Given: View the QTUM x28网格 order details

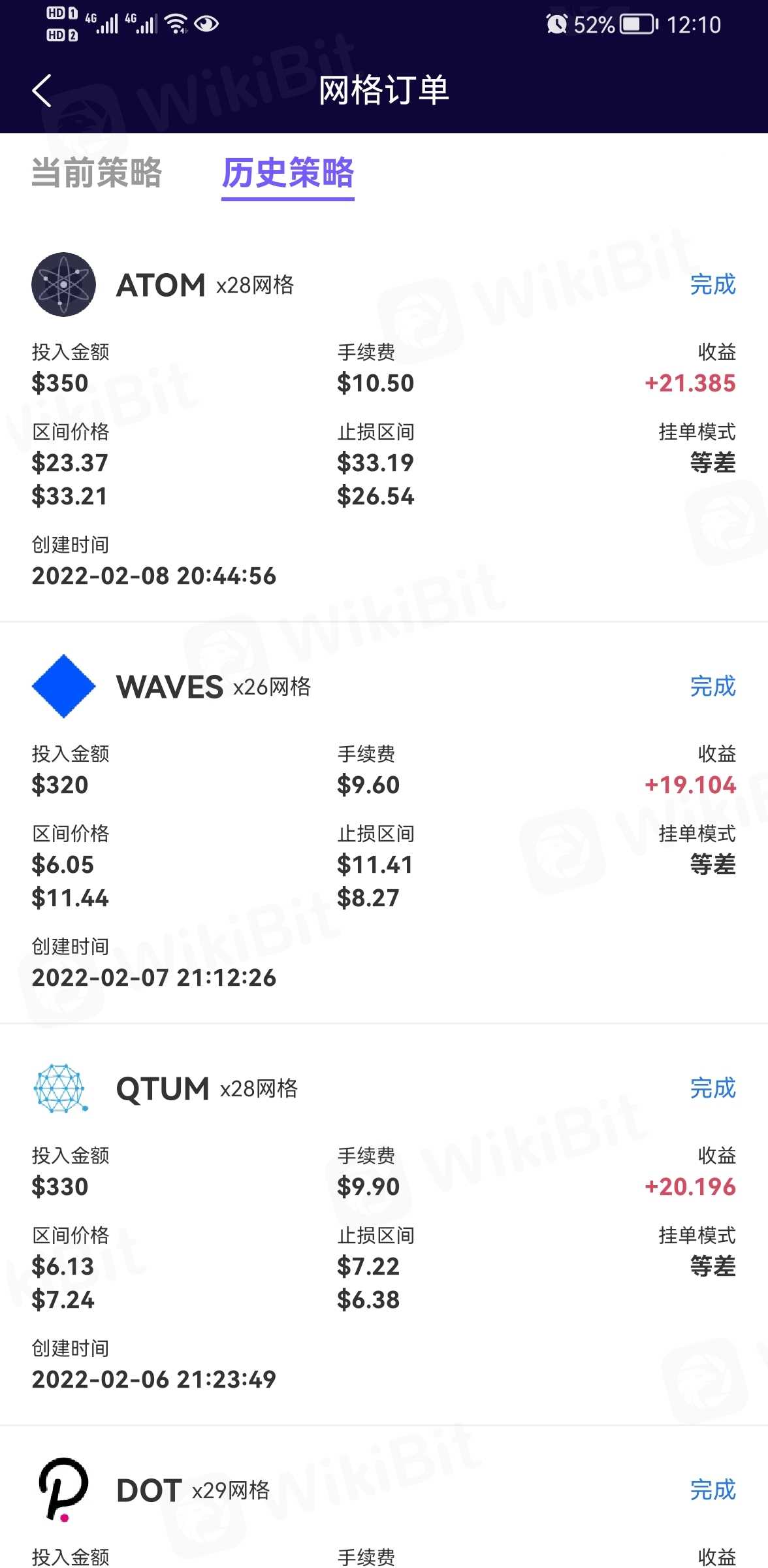Looking at the screenshot, I should coord(207,1089).
